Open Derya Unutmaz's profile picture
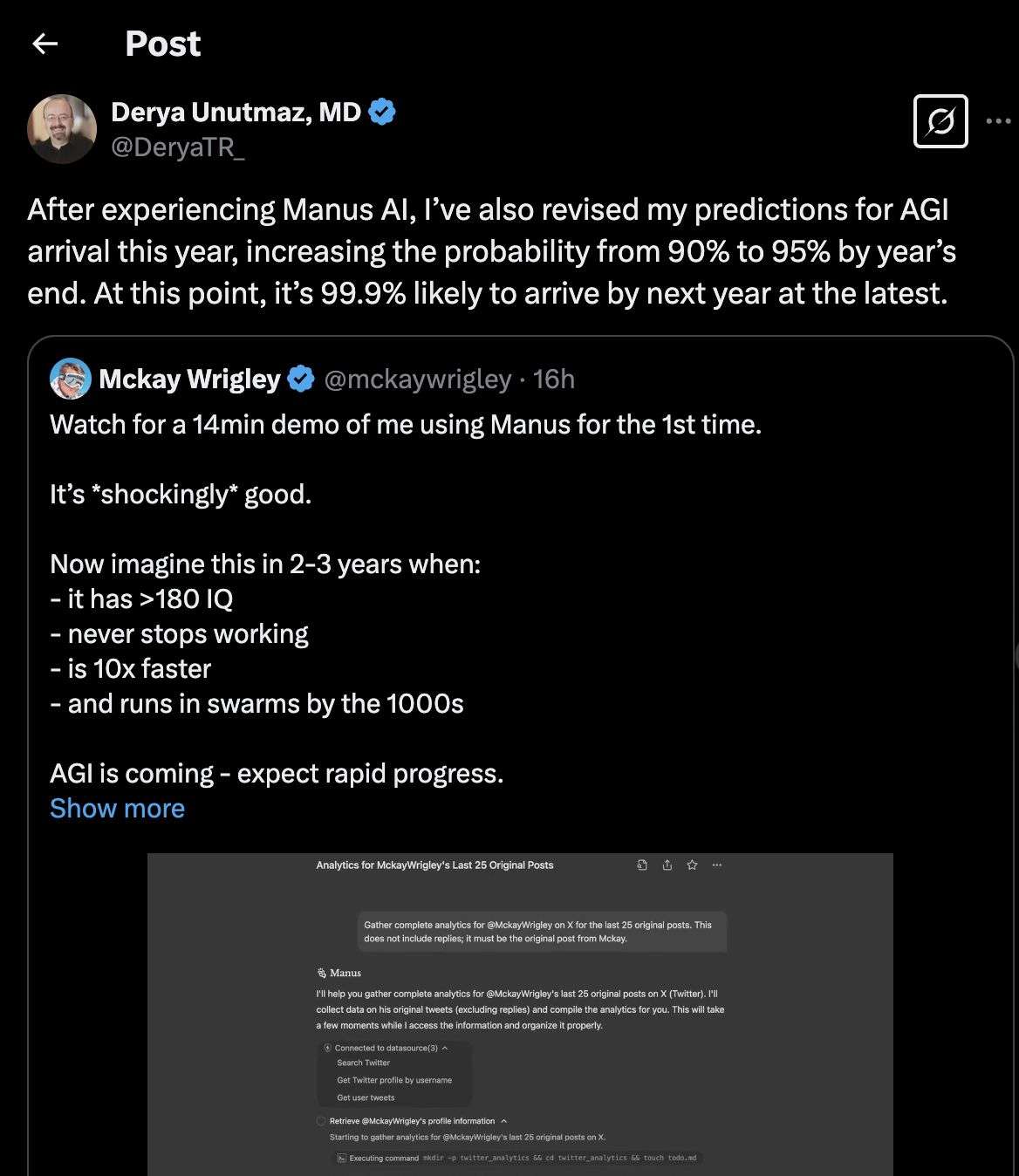This screenshot has width=1019, height=1176. click(x=62, y=129)
